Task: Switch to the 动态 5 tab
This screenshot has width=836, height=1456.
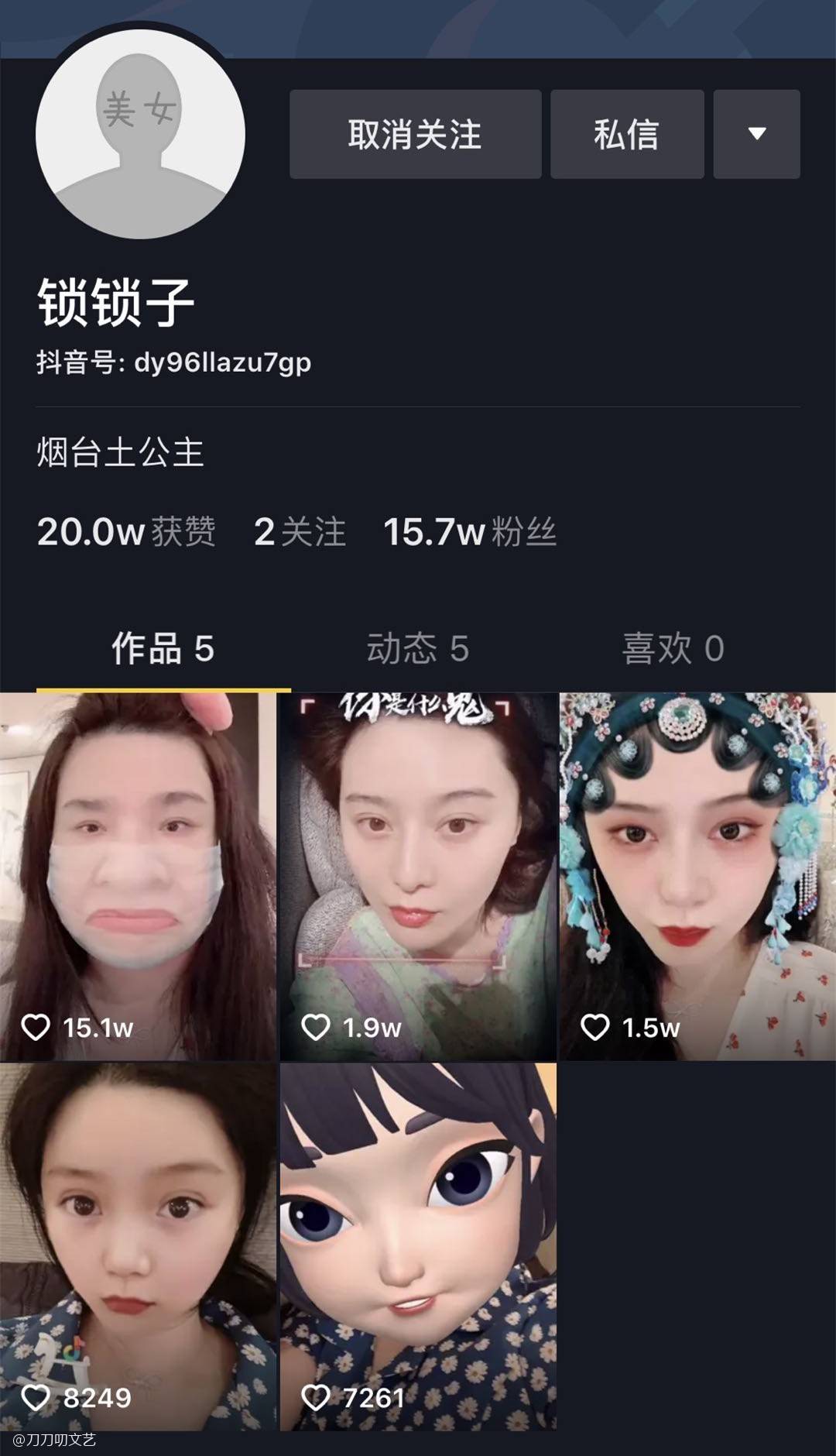Action: tap(417, 648)
